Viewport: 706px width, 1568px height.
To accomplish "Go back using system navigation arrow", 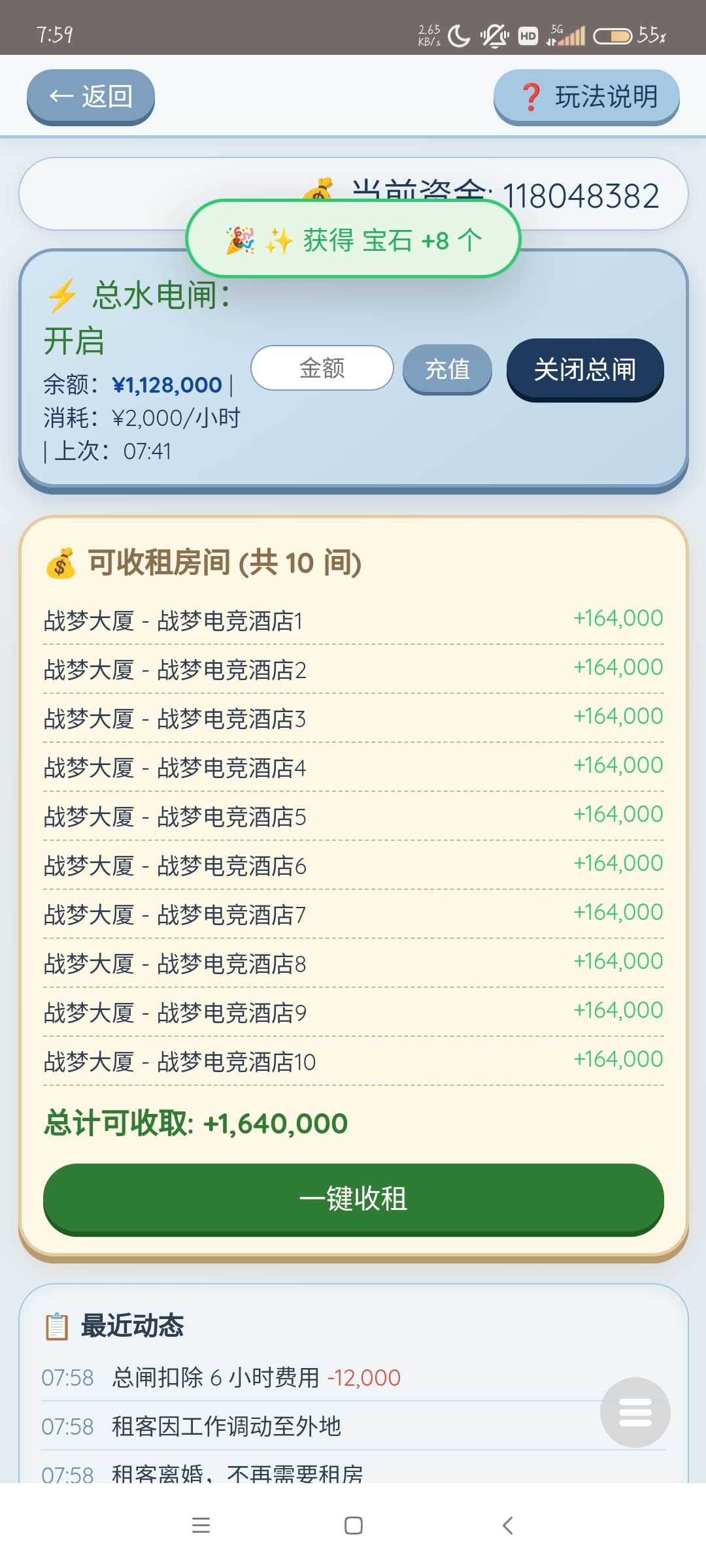I will (x=508, y=1526).
